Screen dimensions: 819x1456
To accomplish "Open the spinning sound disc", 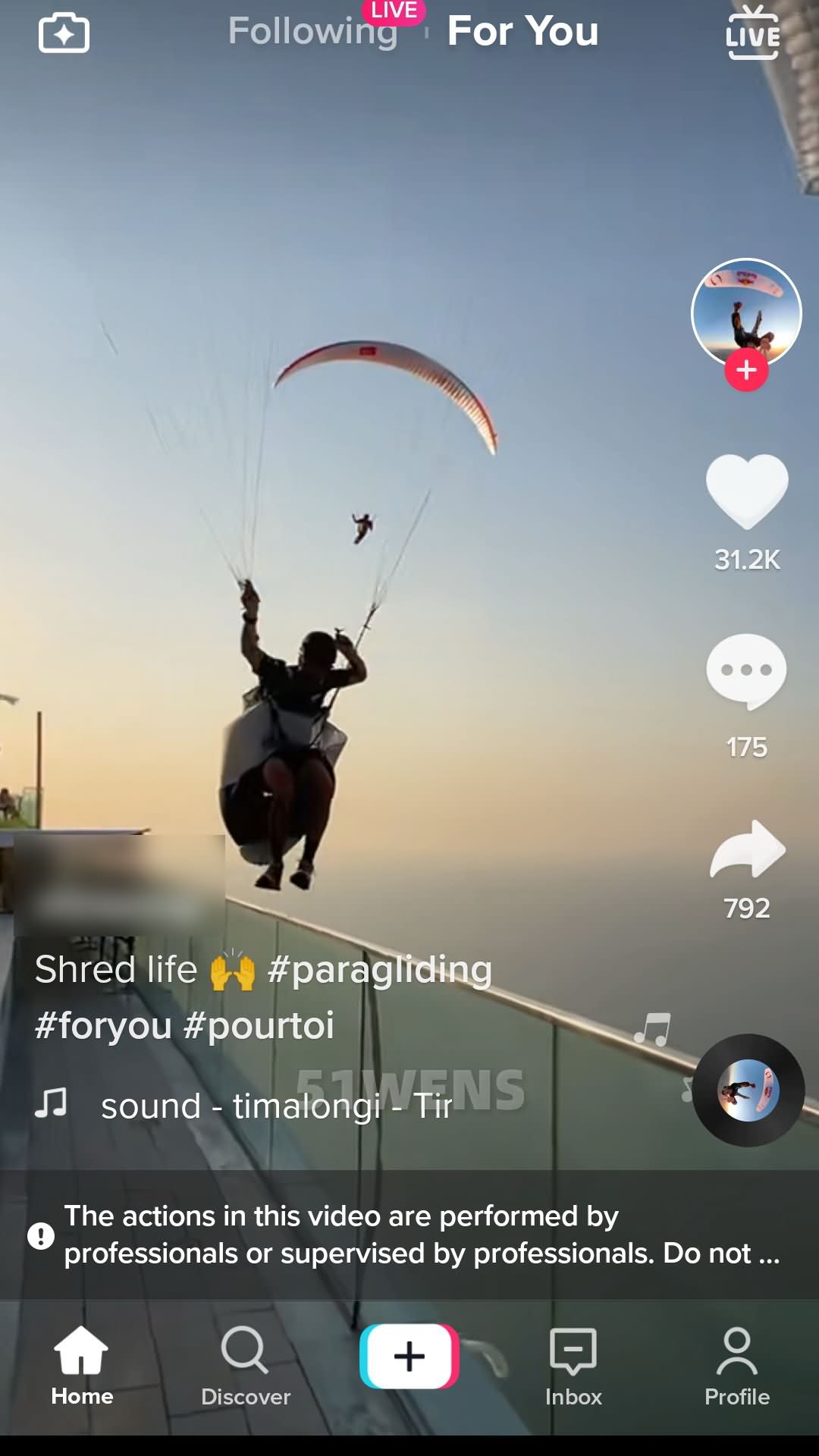I will click(748, 1090).
